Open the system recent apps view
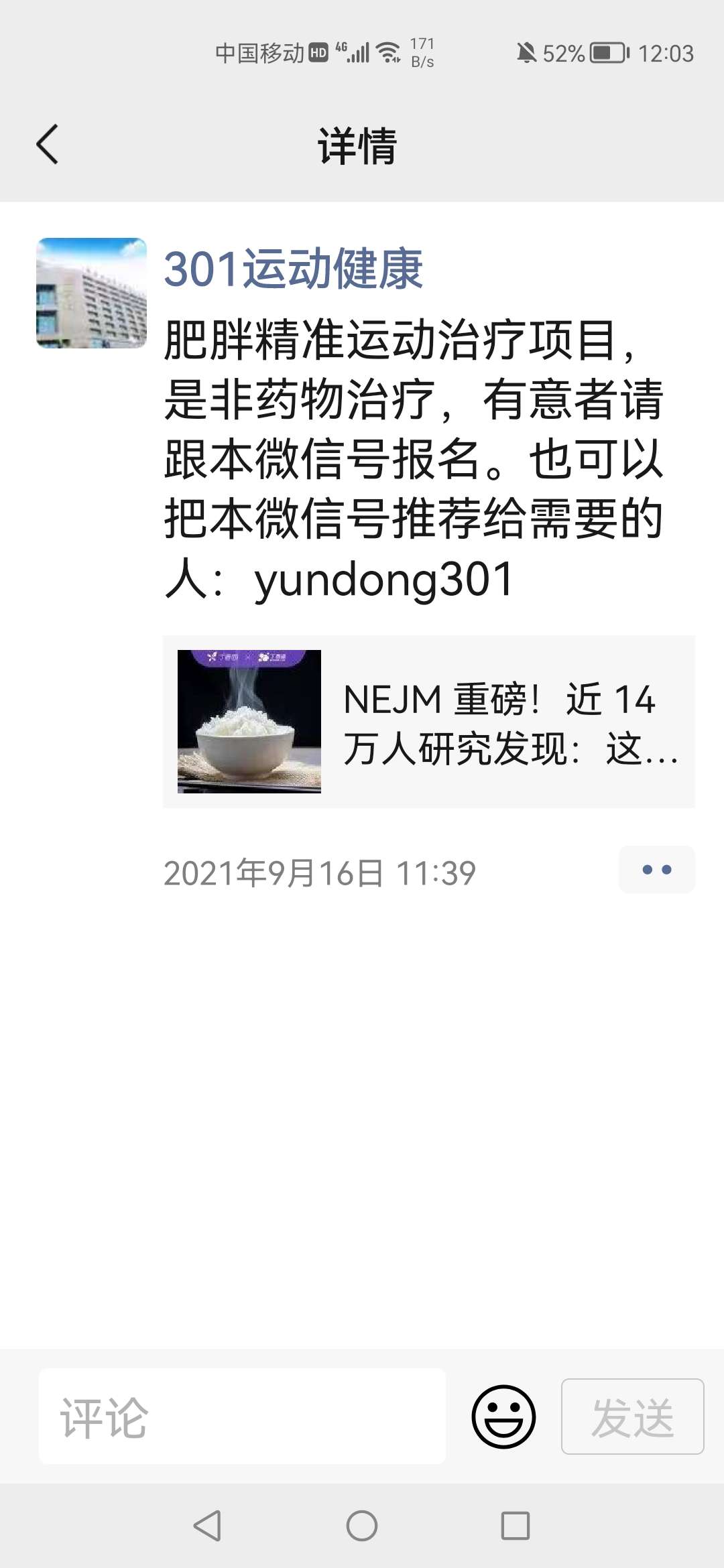 click(515, 1526)
